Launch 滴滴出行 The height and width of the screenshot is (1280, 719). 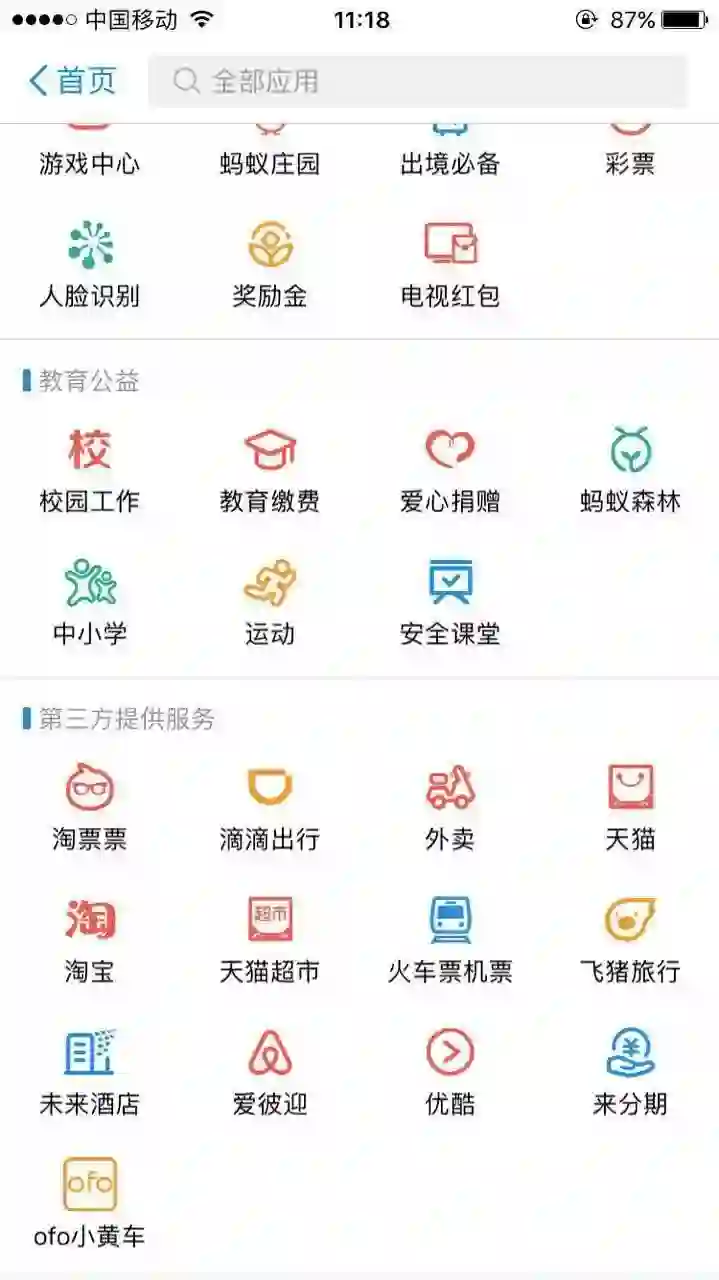(x=270, y=808)
